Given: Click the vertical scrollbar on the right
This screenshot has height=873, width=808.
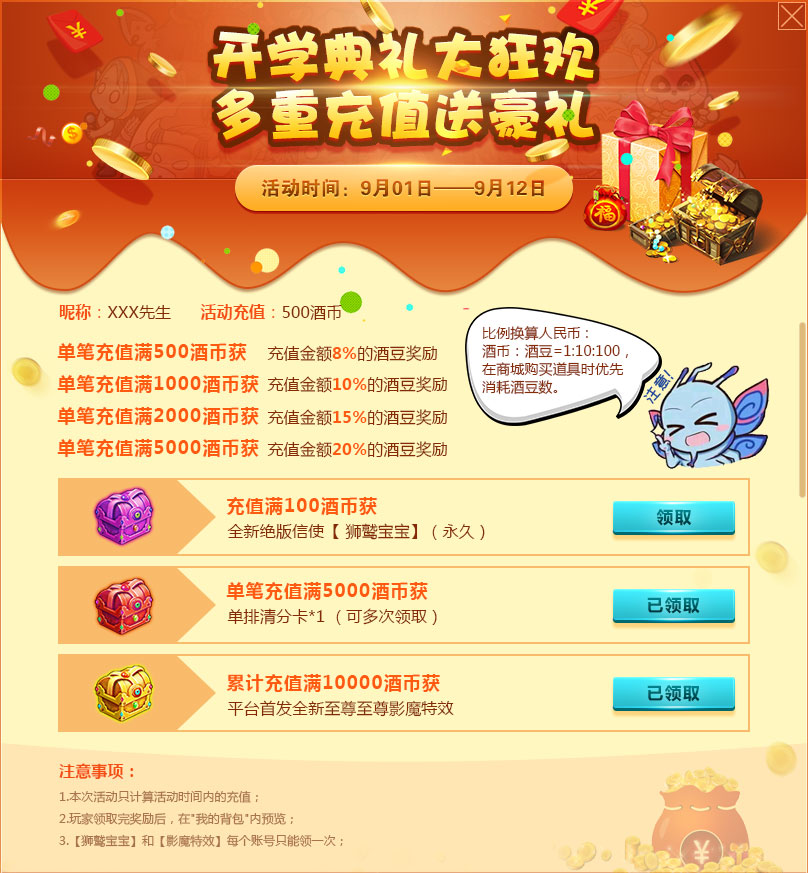Looking at the screenshot, I should pos(801,408).
